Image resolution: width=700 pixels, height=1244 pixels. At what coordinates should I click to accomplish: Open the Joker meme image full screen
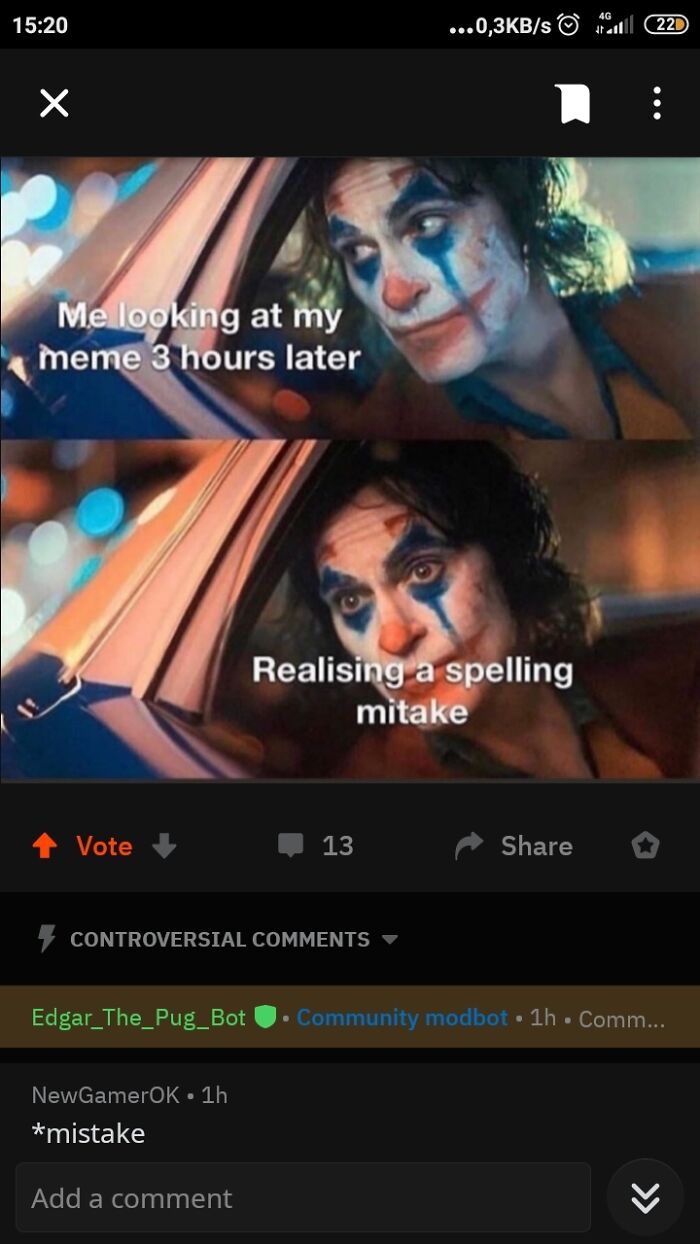(x=350, y=468)
